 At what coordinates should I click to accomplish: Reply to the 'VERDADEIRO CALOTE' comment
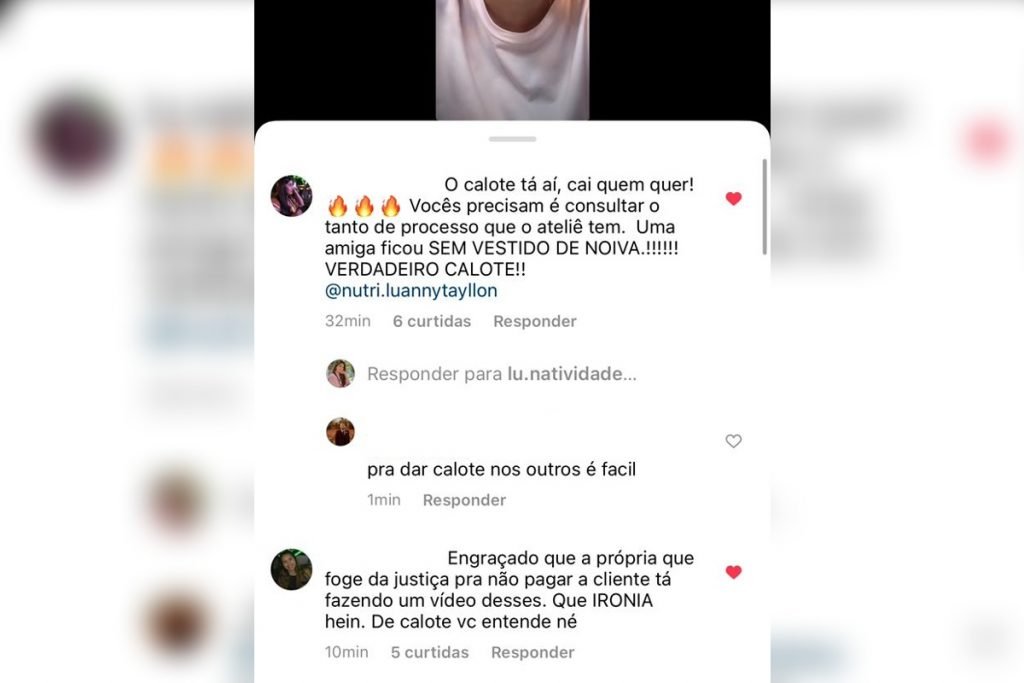534,321
